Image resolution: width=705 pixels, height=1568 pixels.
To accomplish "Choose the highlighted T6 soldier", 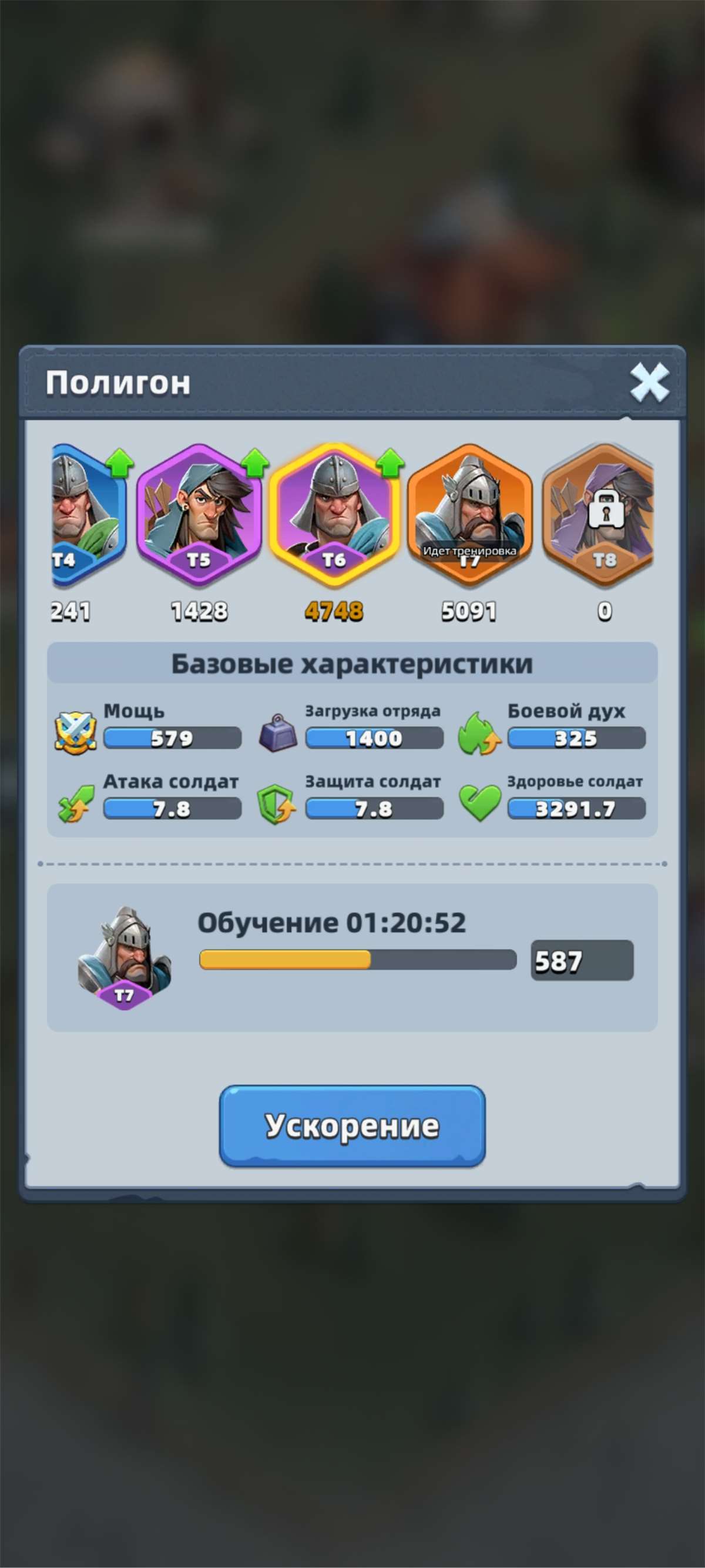I will pos(334,515).
